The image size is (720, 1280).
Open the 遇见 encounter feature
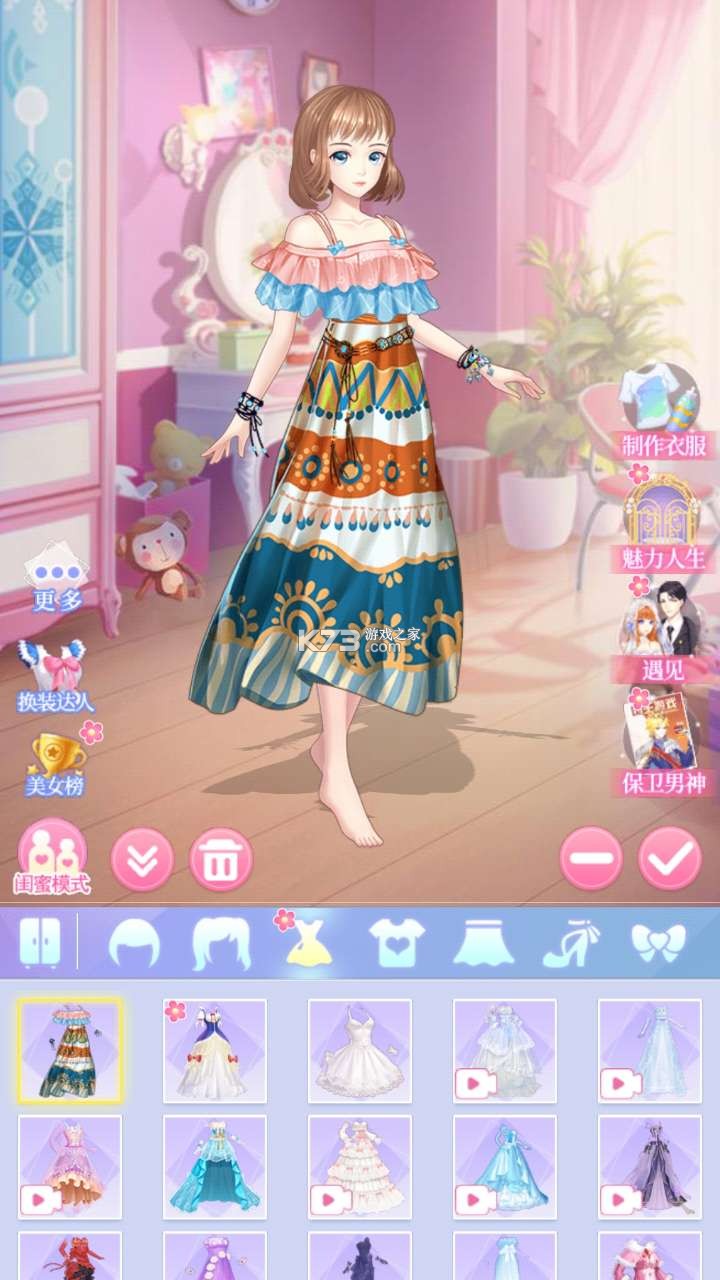[x=660, y=630]
